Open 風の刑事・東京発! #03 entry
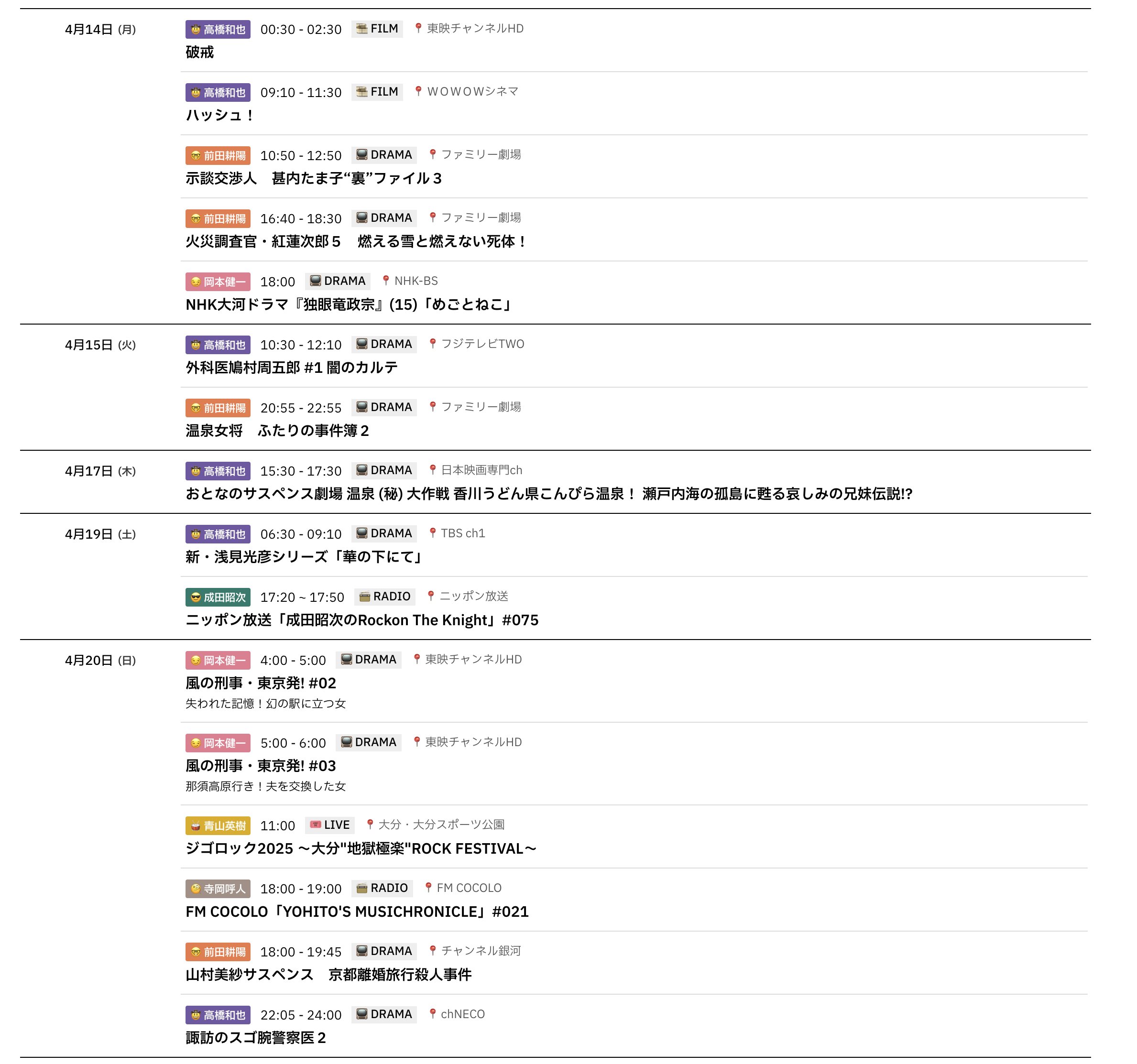 click(x=261, y=766)
